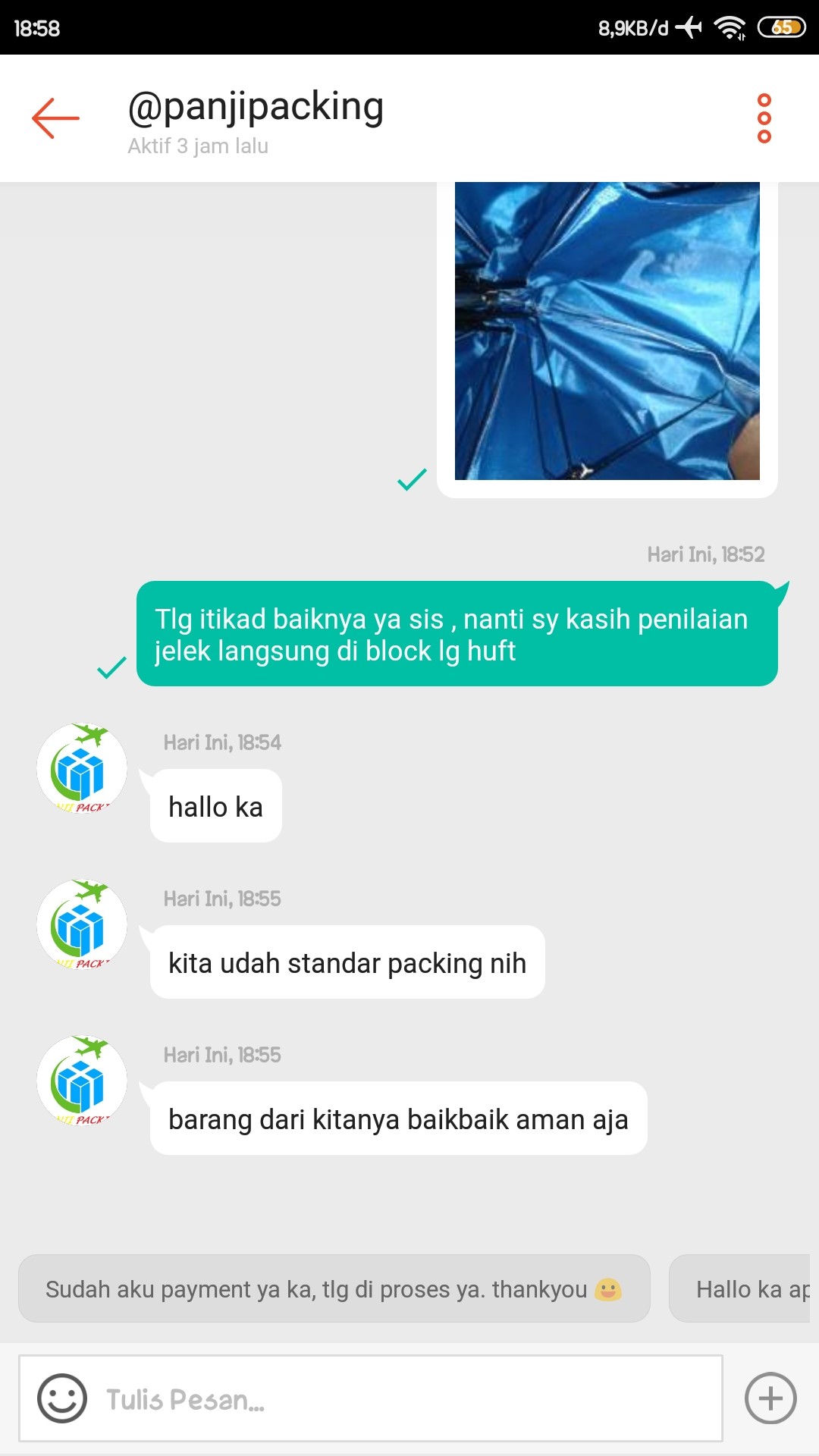Tap the Wi-Fi signal icon in the status bar
The width and height of the screenshot is (819, 1456).
tap(726, 25)
